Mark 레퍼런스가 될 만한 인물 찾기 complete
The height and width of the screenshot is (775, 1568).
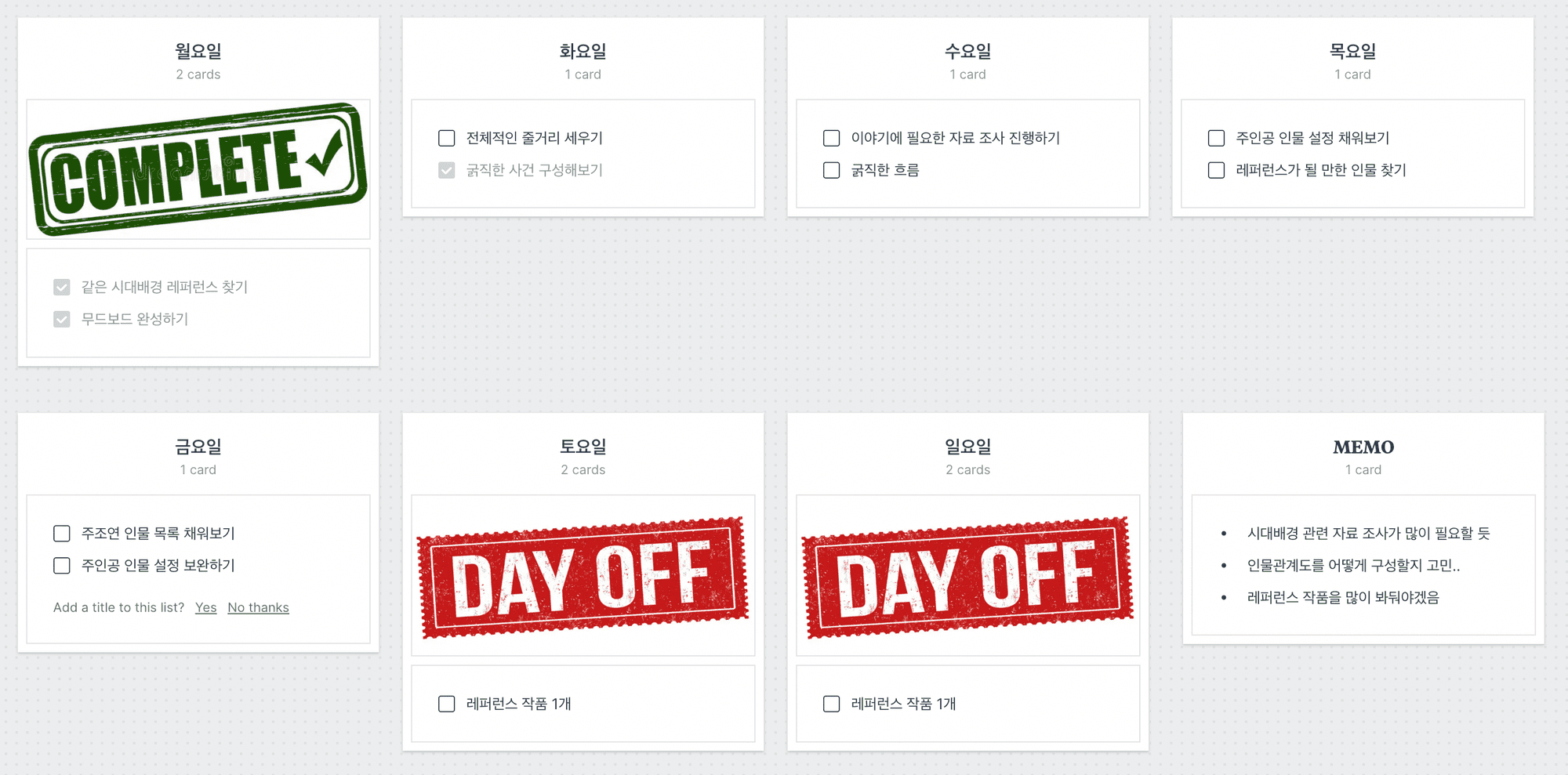(x=1217, y=171)
